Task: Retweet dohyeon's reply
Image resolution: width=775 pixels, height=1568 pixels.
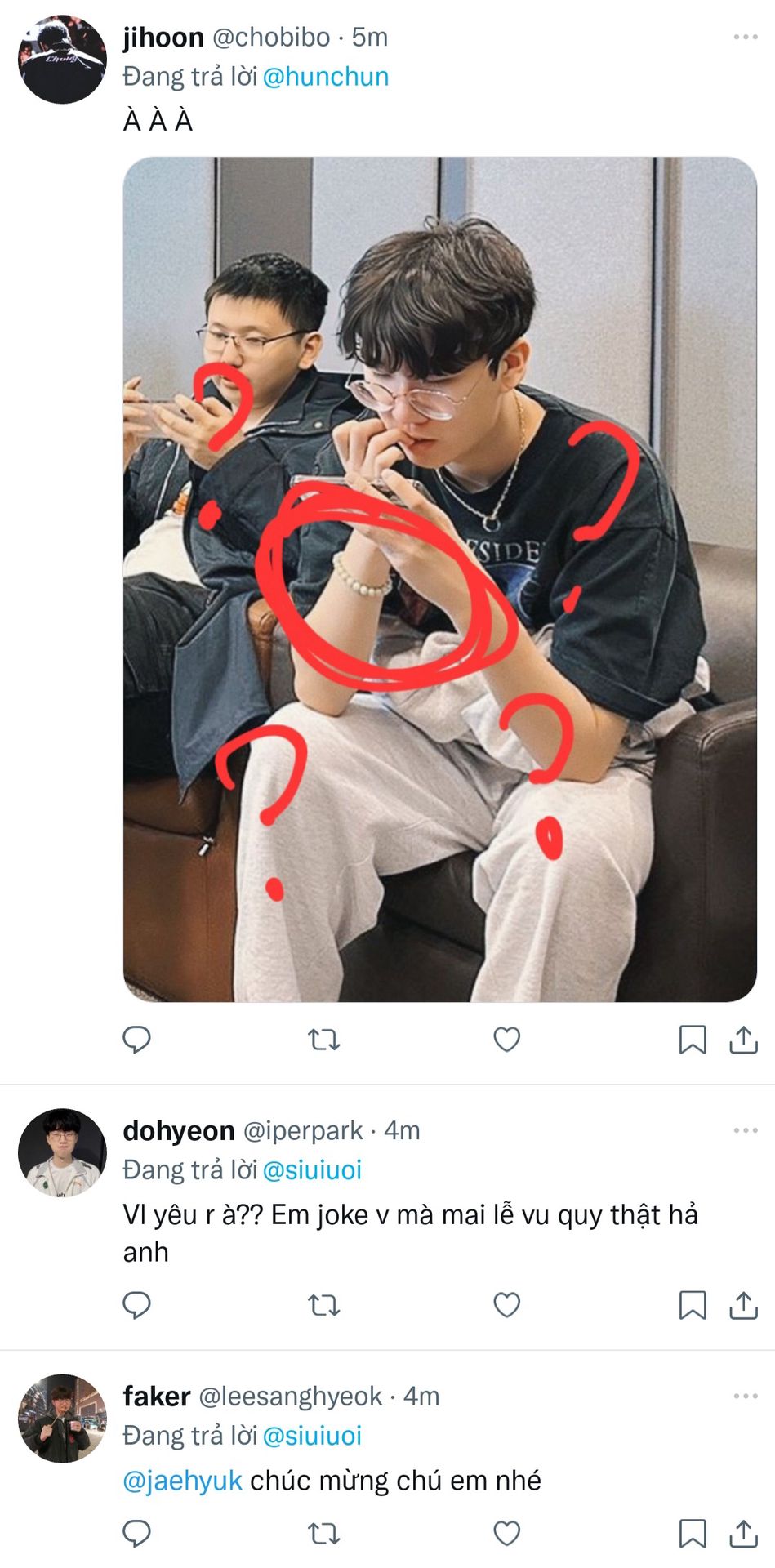Action: point(323,1305)
